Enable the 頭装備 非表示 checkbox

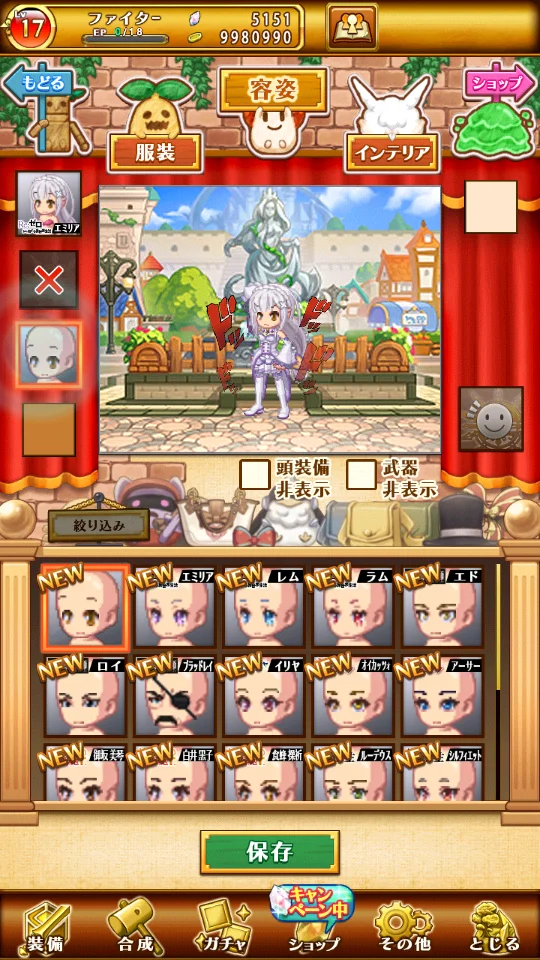[255, 474]
